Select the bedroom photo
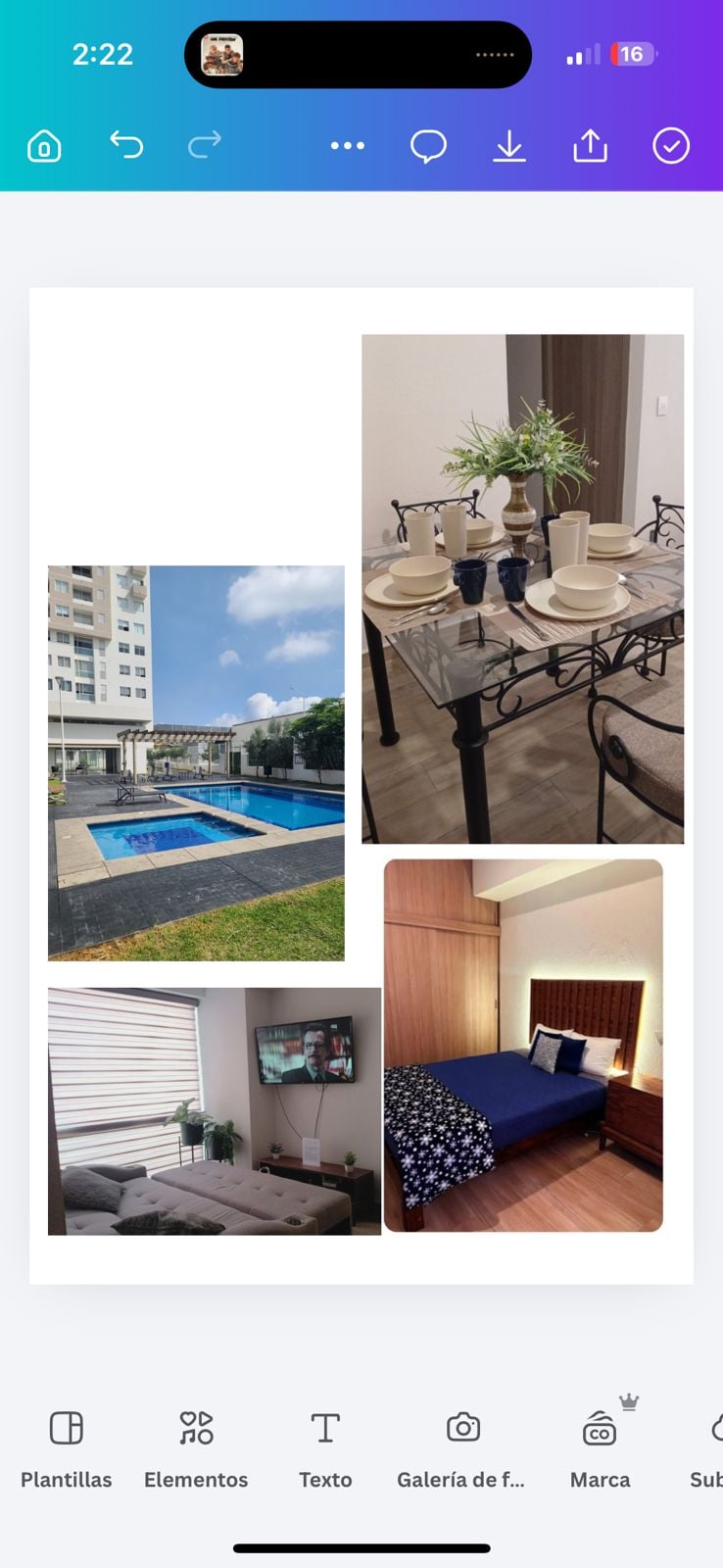723x1568 pixels. tap(523, 1045)
